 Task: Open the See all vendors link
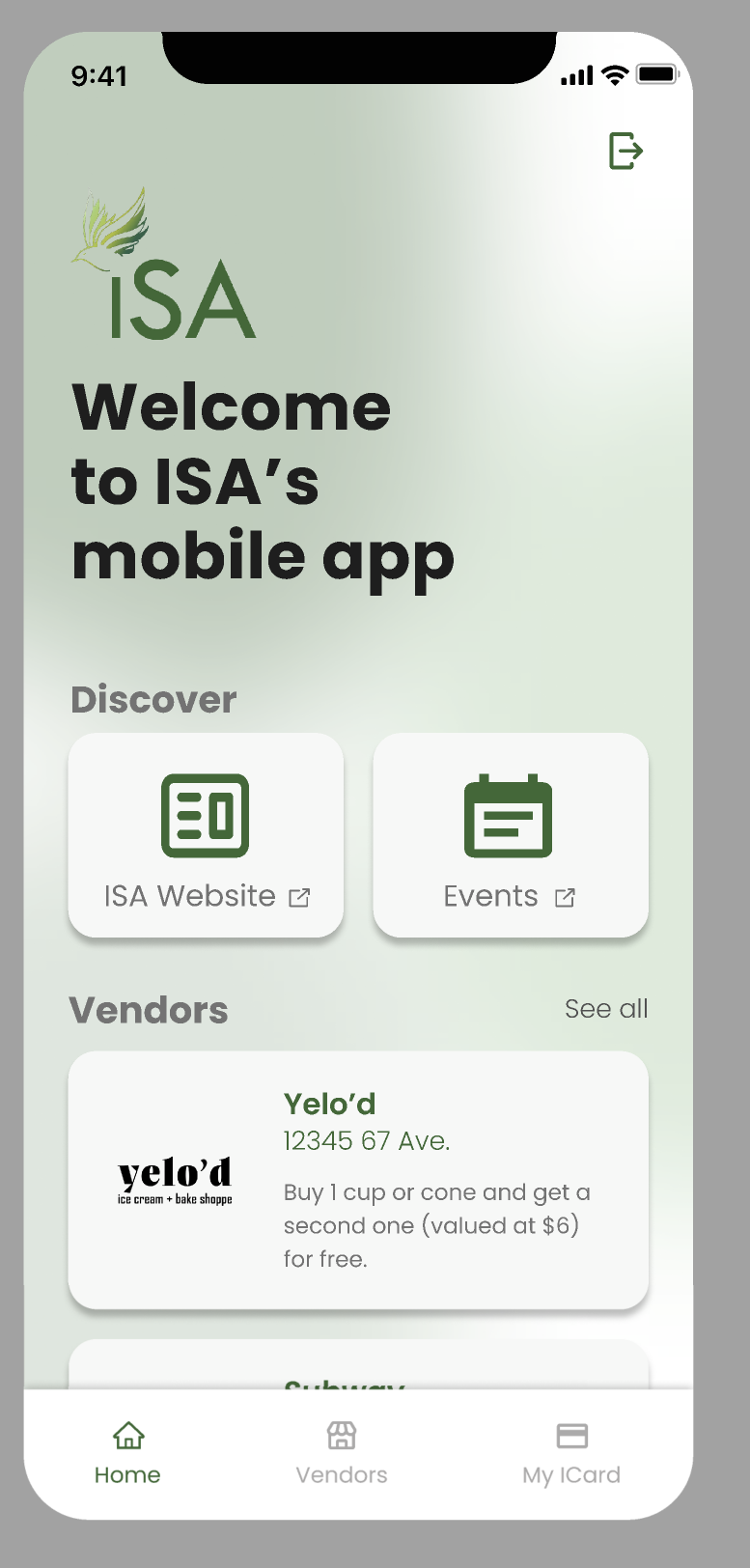606,1009
